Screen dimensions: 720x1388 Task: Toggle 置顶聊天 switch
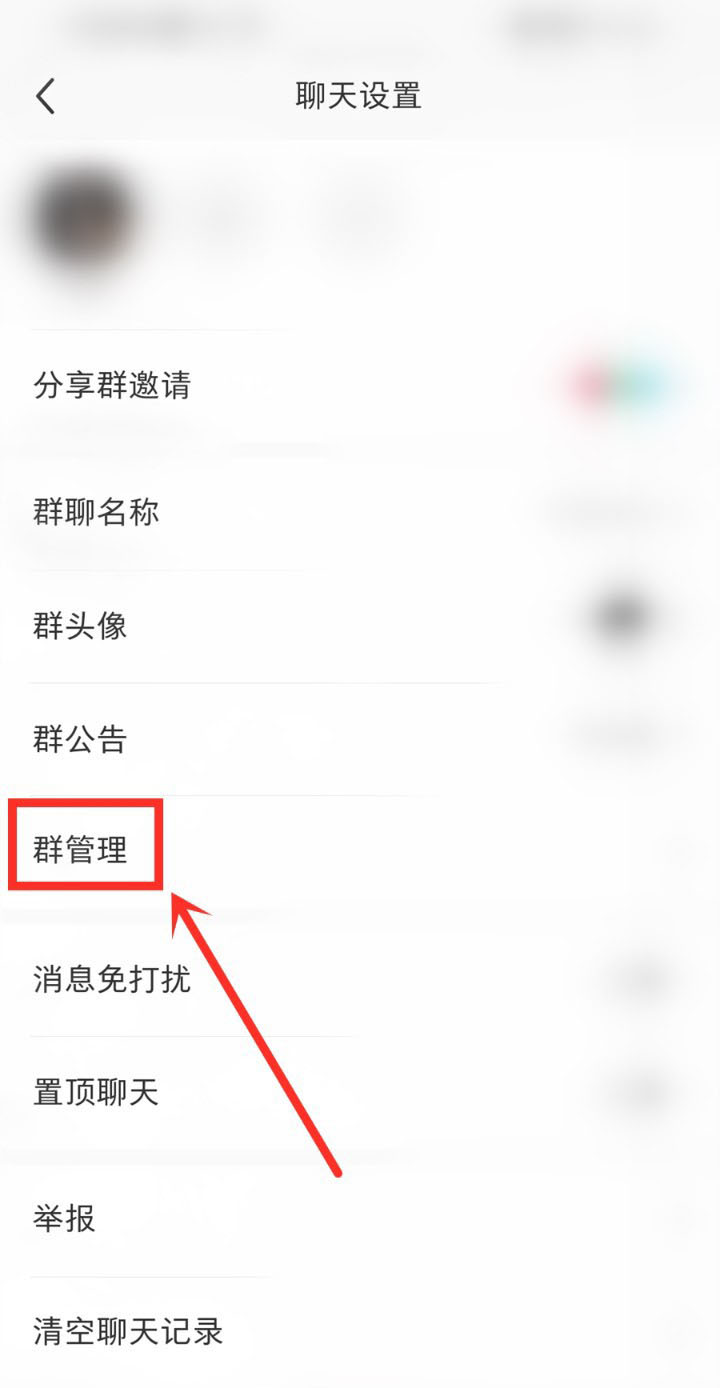[x=640, y=1092]
